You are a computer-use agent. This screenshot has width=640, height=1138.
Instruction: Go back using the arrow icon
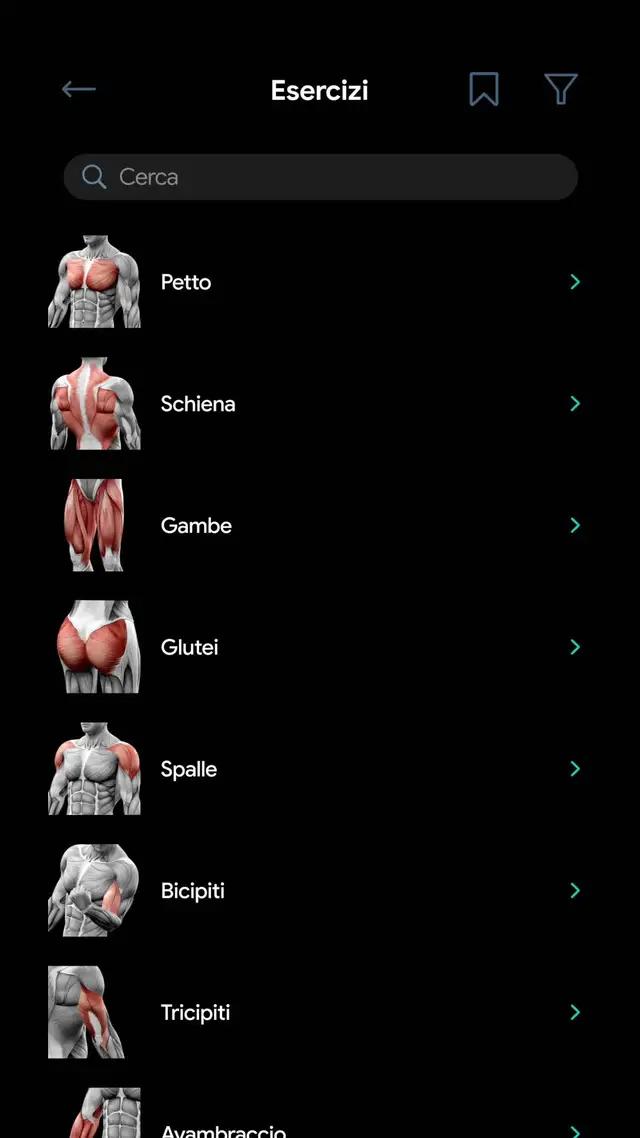point(78,90)
